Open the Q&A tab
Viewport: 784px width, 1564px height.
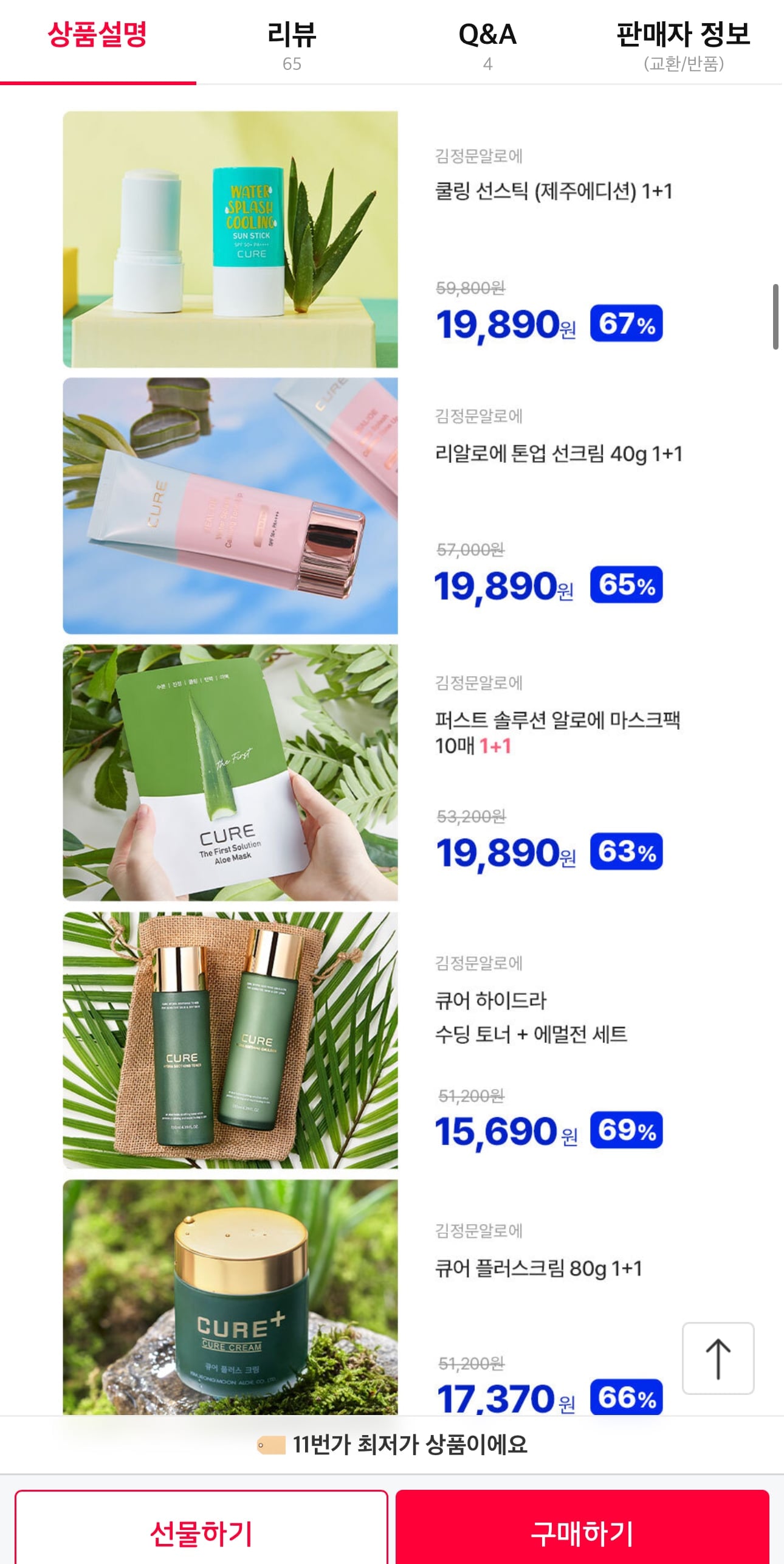[487, 44]
